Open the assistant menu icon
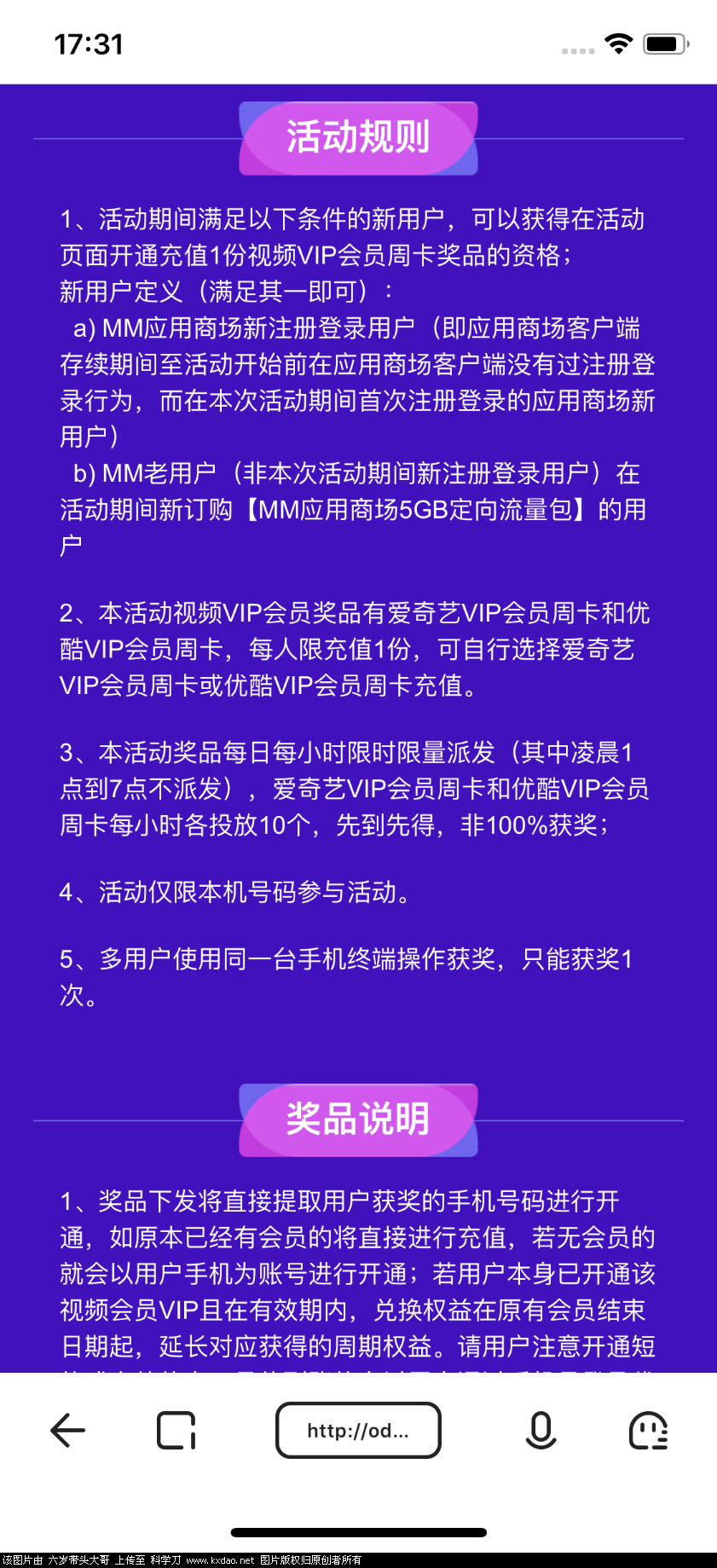The width and height of the screenshot is (717, 1568). pyautogui.click(x=648, y=1430)
